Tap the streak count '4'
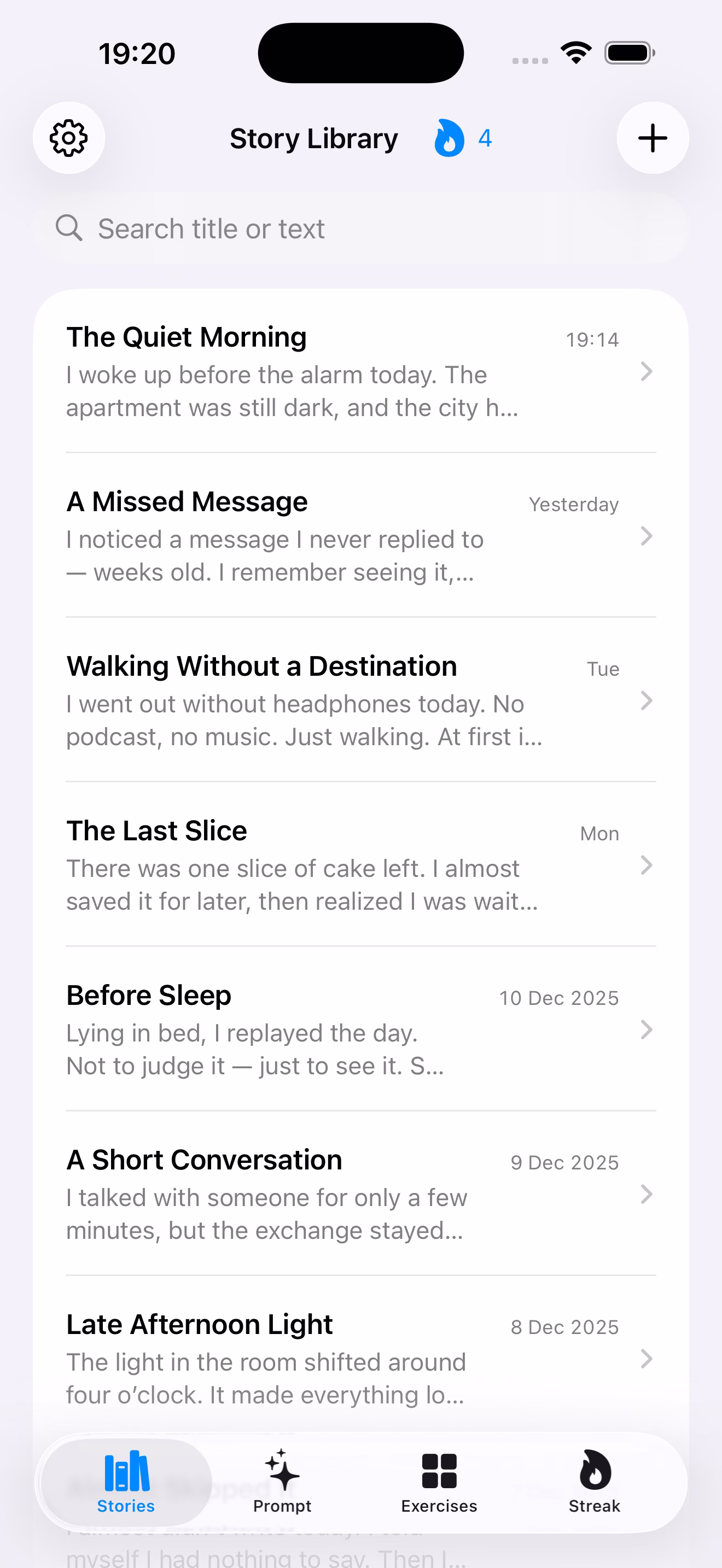This screenshot has height=1568, width=722. pos(485,138)
